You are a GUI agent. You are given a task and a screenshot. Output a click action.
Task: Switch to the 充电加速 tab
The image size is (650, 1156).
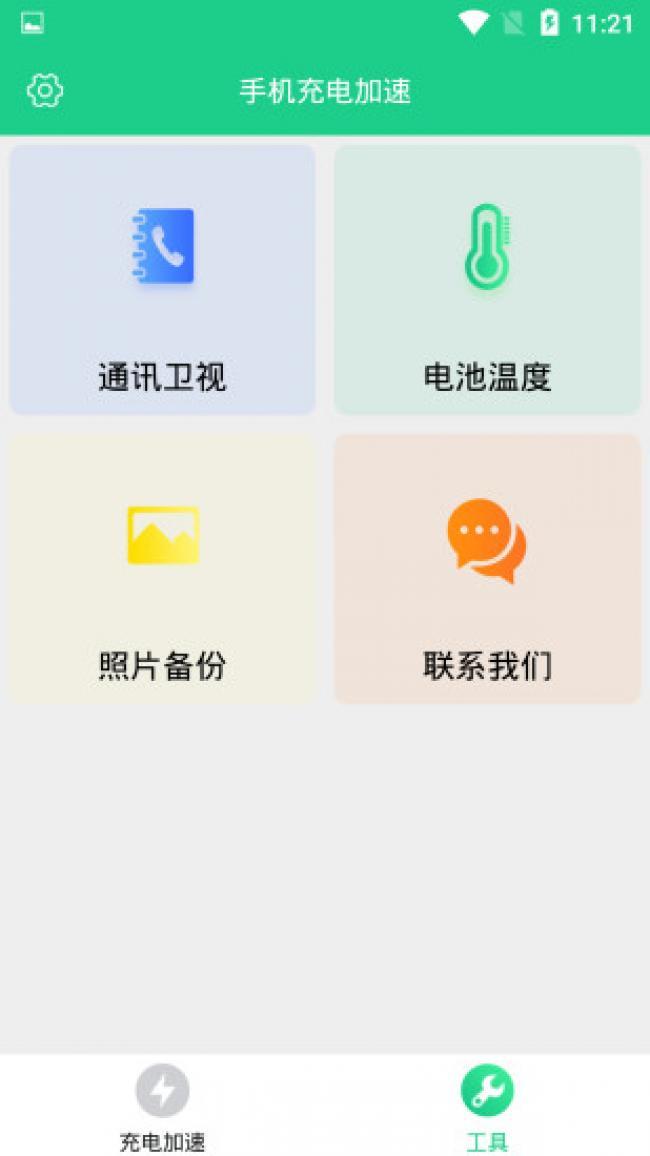pyautogui.click(x=162, y=1107)
